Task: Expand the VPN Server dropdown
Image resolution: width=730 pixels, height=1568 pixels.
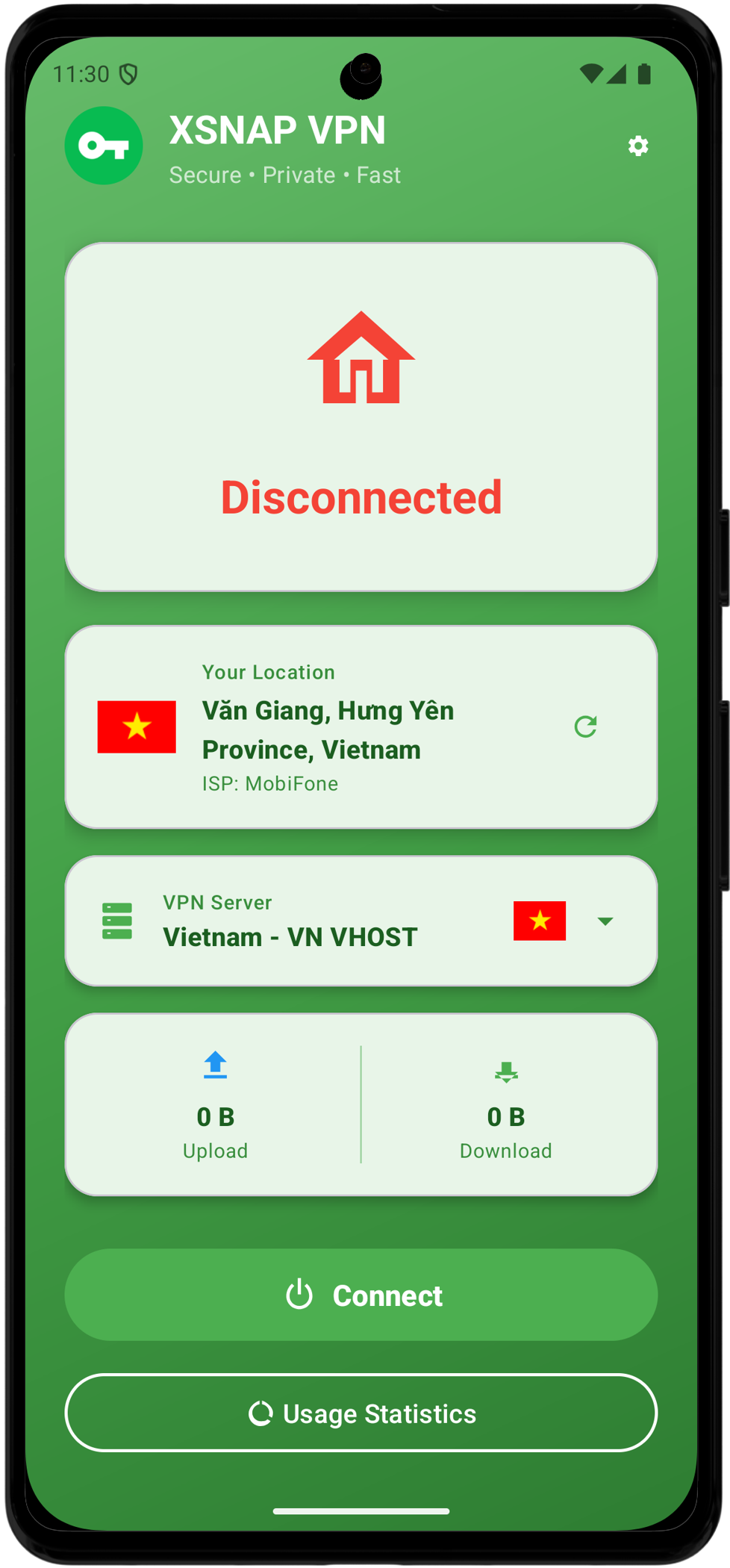Action: 605,921
